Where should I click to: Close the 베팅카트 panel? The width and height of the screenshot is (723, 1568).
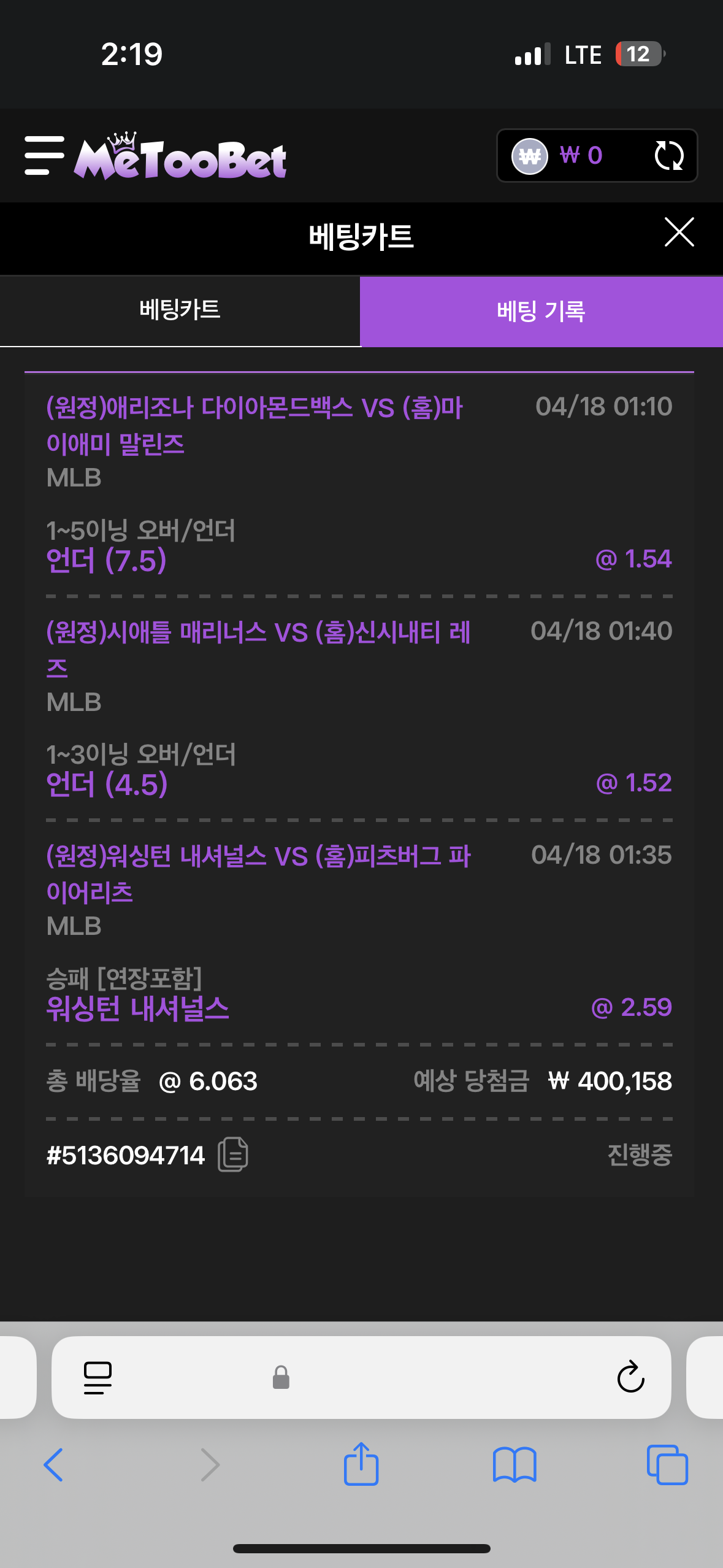tap(679, 233)
